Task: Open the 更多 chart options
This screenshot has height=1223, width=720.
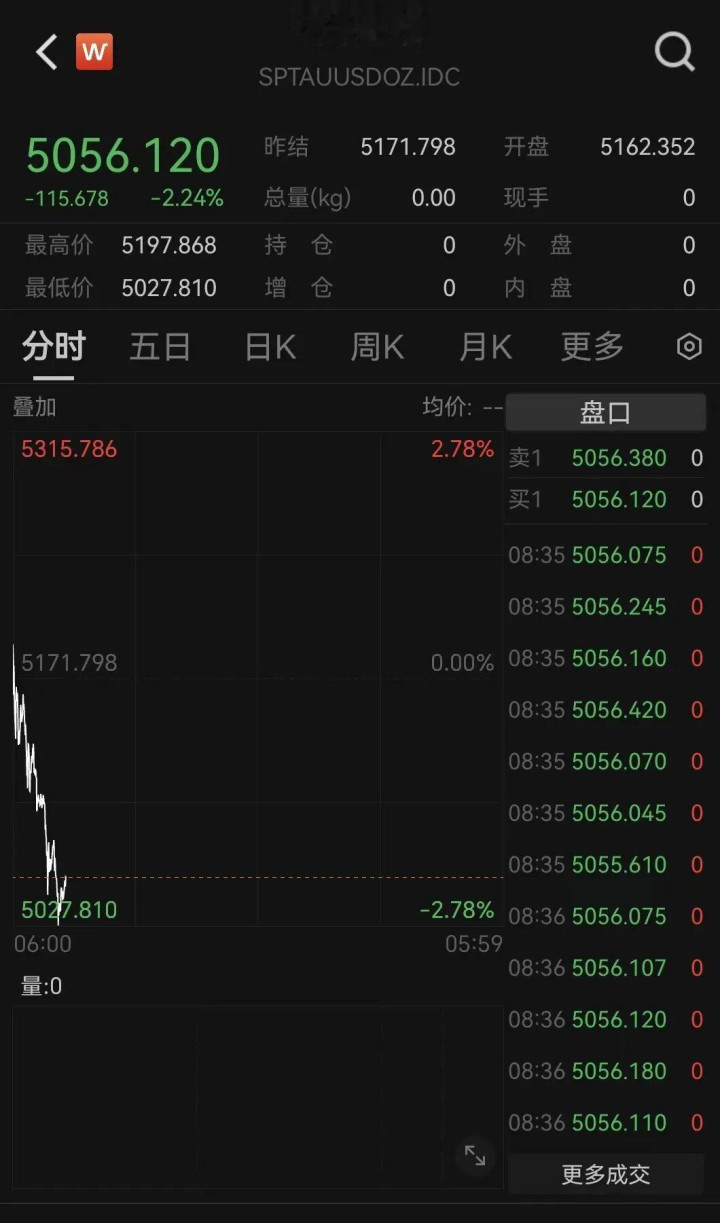Action: [x=592, y=347]
